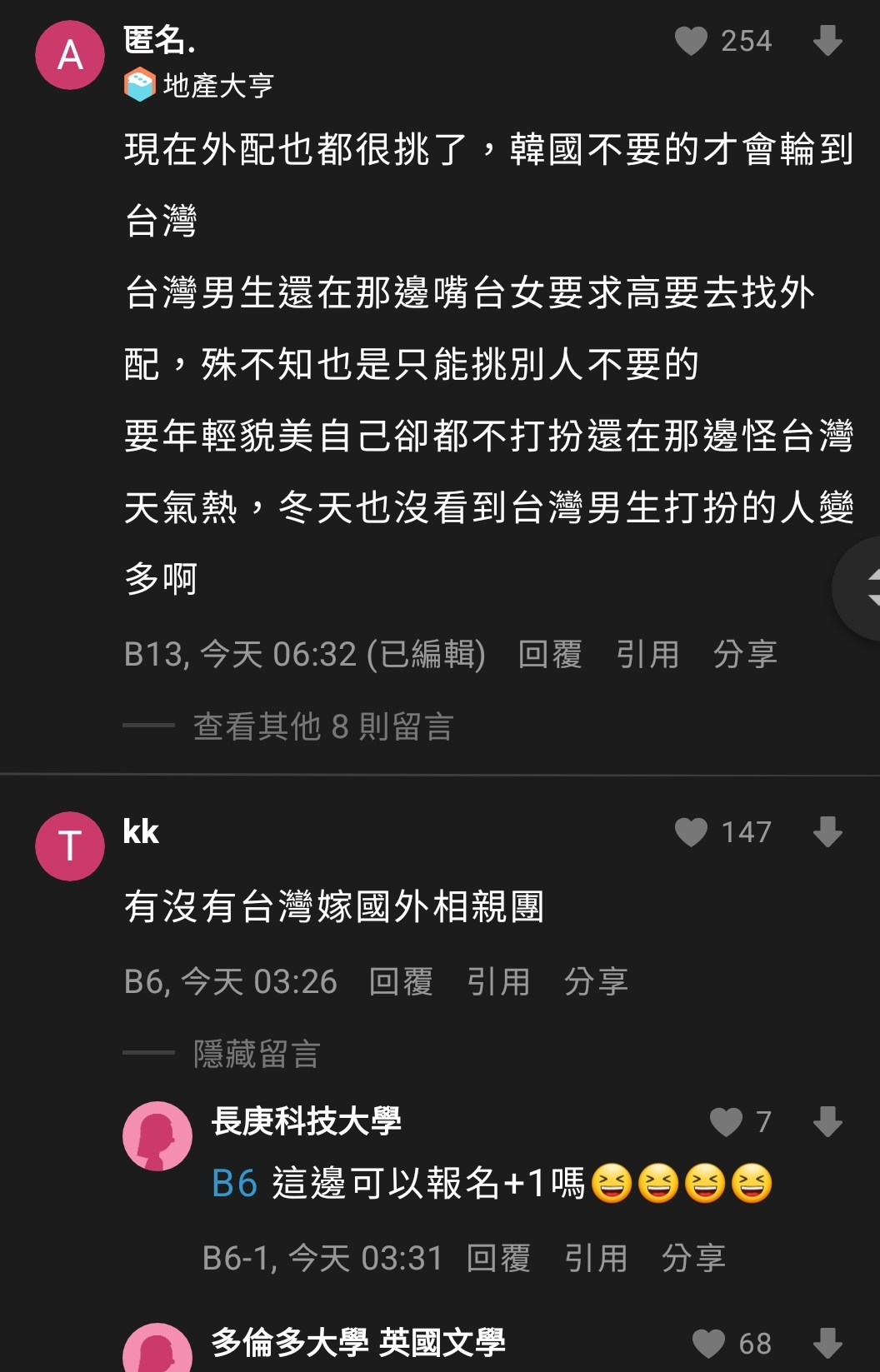This screenshot has width=880, height=1372.
Task: Share comment B13
Action: click(745, 655)
